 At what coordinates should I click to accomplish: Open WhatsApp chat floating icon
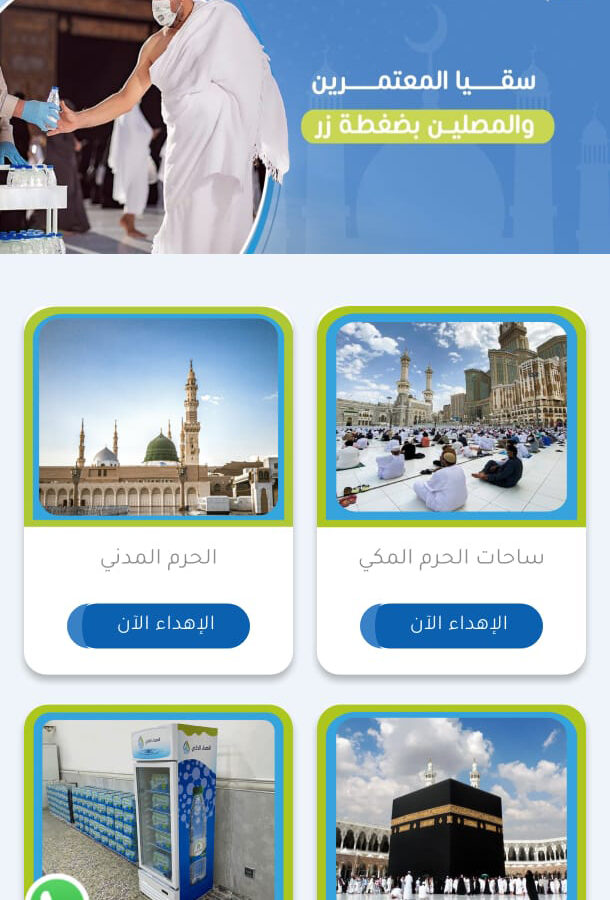[55, 889]
